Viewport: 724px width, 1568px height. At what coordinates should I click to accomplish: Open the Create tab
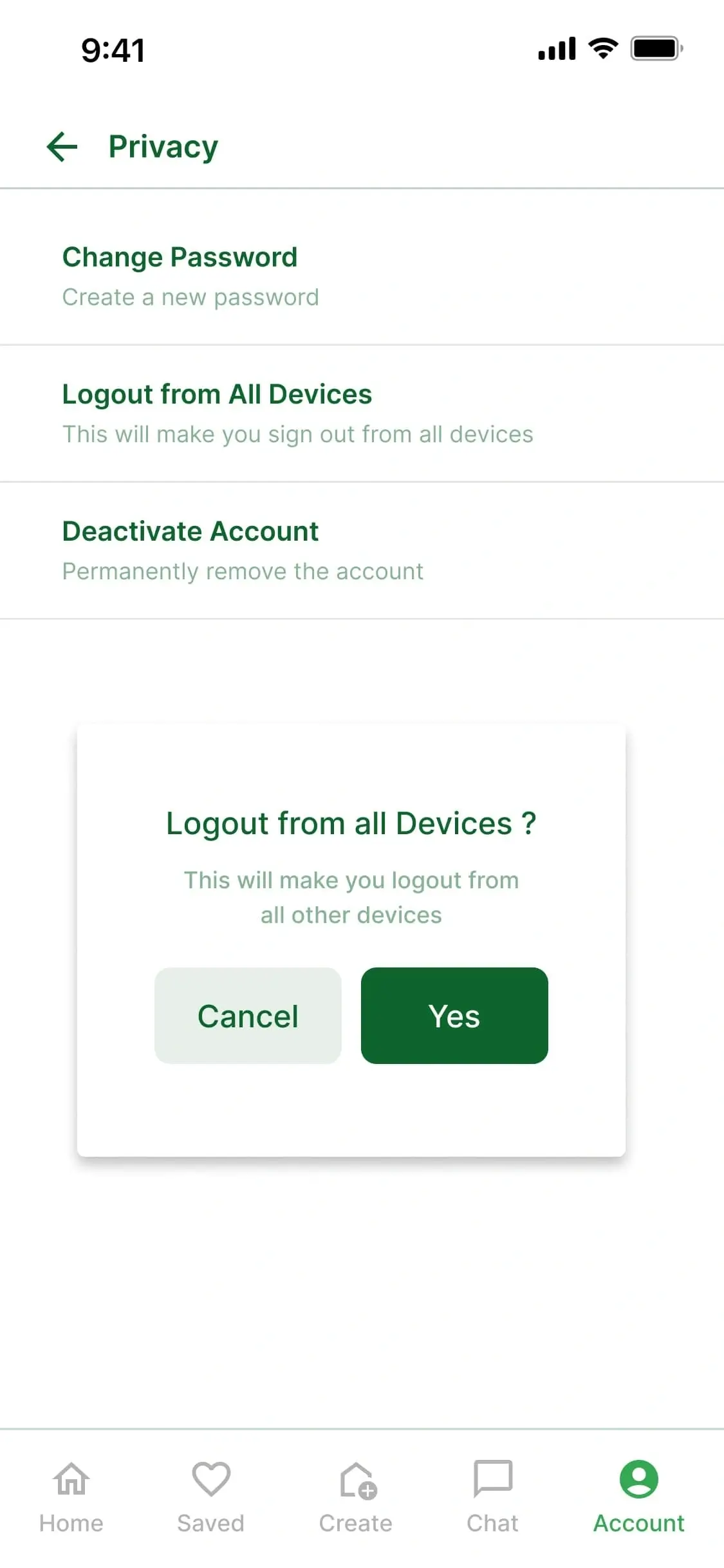[x=356, y=1497]
